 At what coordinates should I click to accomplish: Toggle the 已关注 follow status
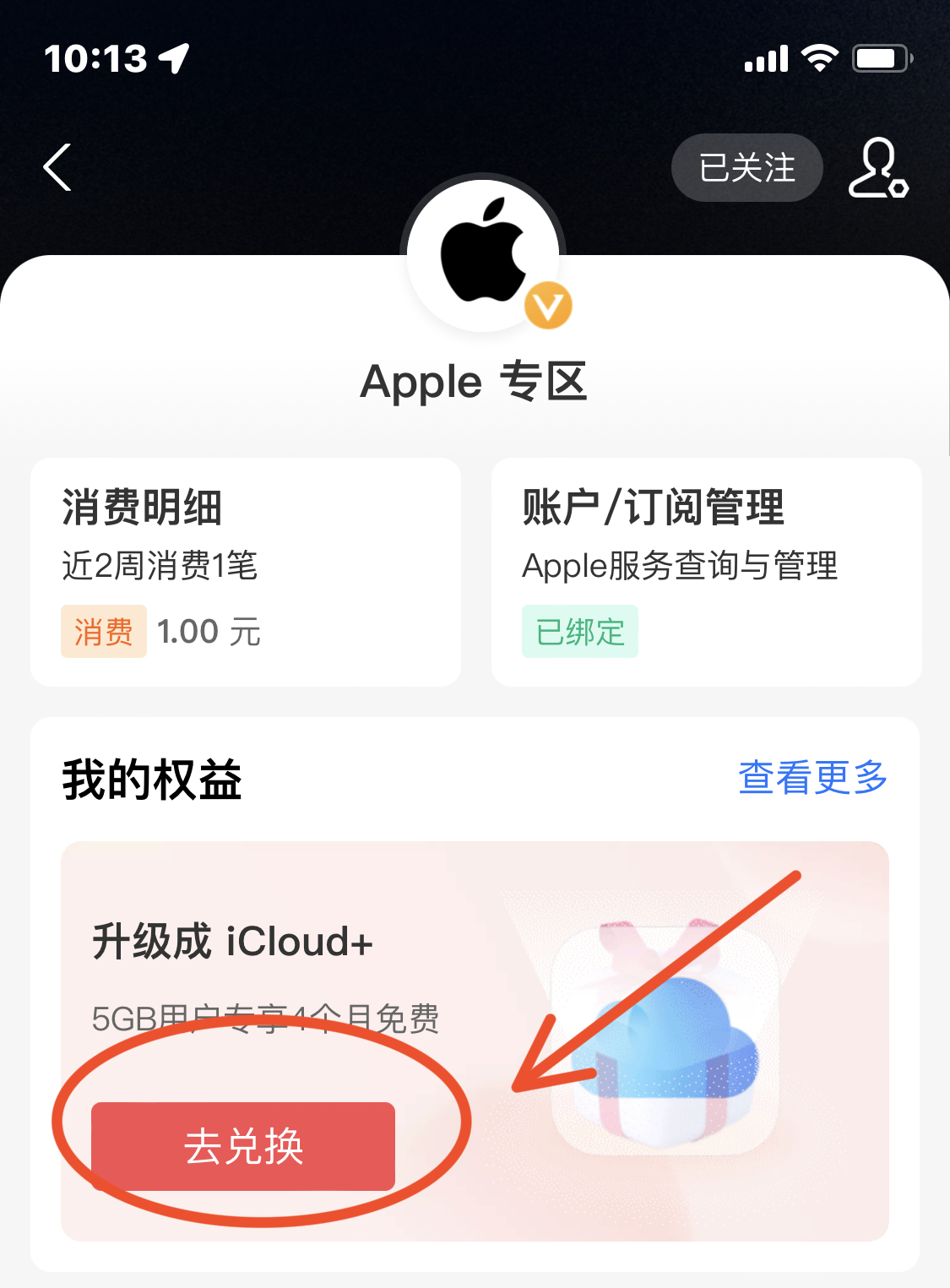pos(746,168)
